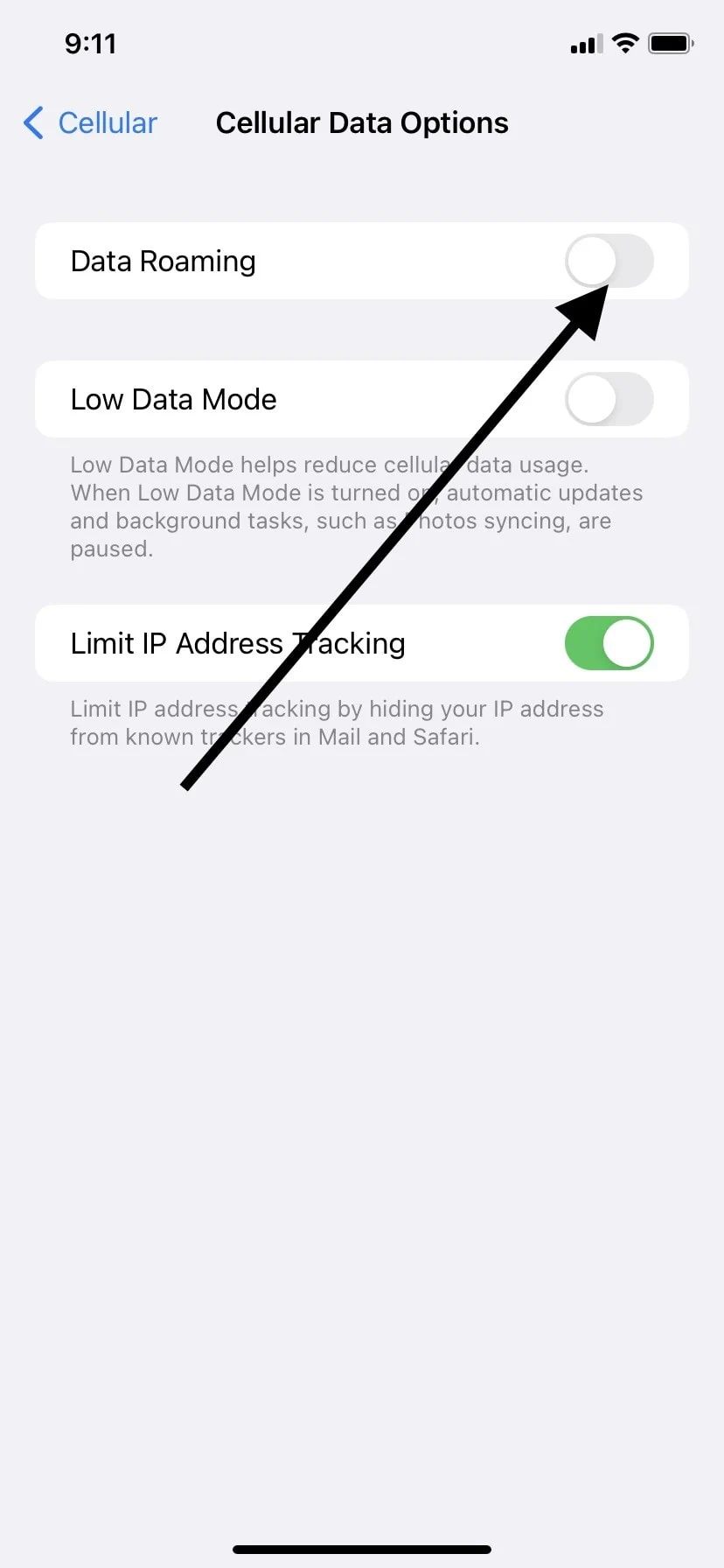
Task: Turn on the Data Roaming switch
Action: [x=609, y=261]
